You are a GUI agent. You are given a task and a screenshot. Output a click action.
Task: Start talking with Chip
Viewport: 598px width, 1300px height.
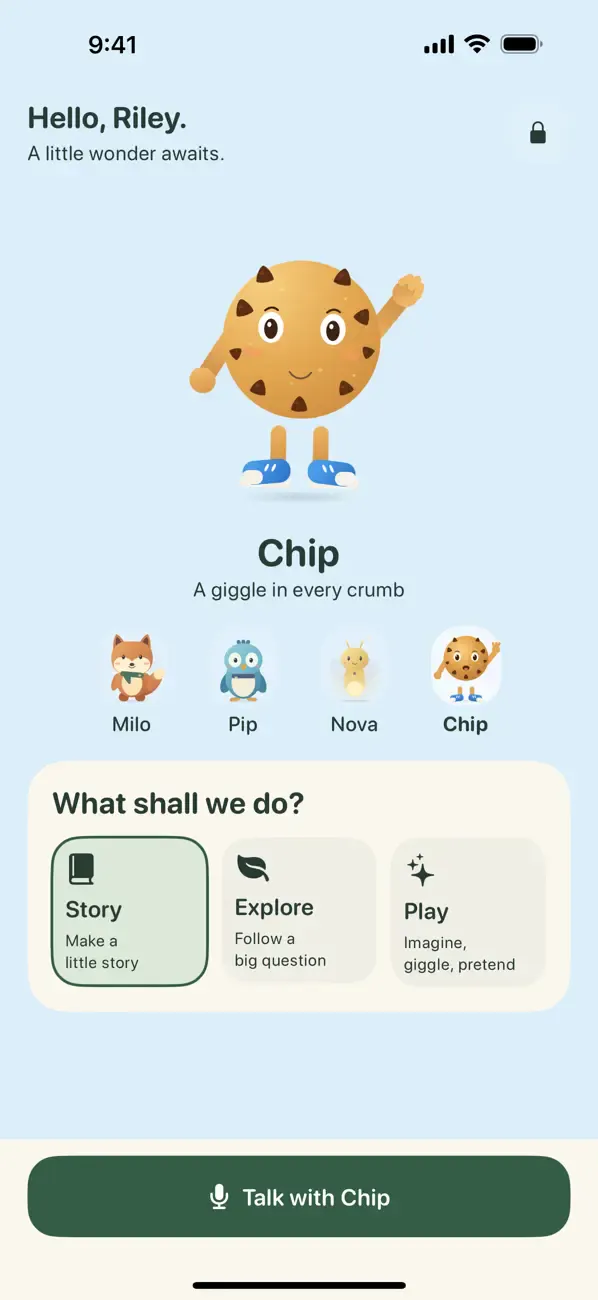point(299,1196)
